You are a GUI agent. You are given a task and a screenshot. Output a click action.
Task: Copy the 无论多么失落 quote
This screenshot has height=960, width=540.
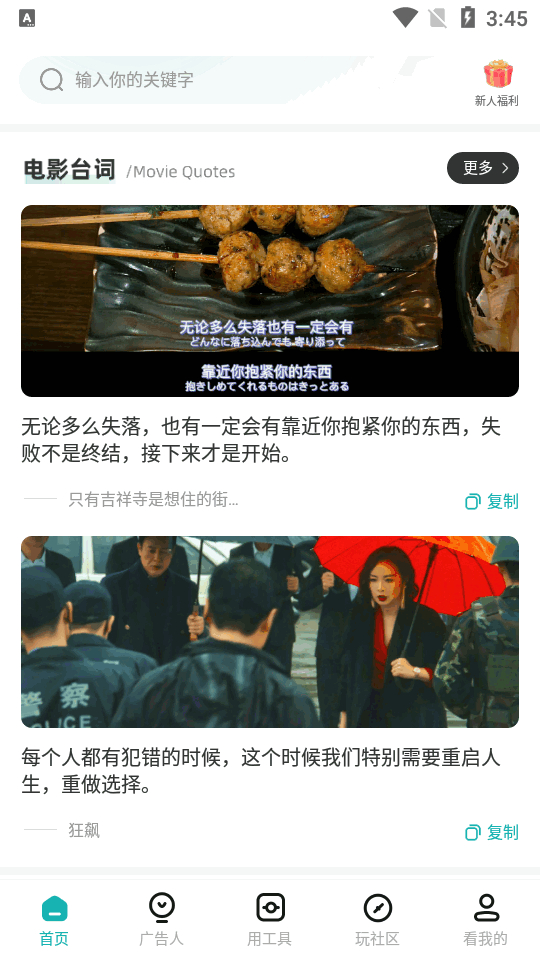pos(492,501)
